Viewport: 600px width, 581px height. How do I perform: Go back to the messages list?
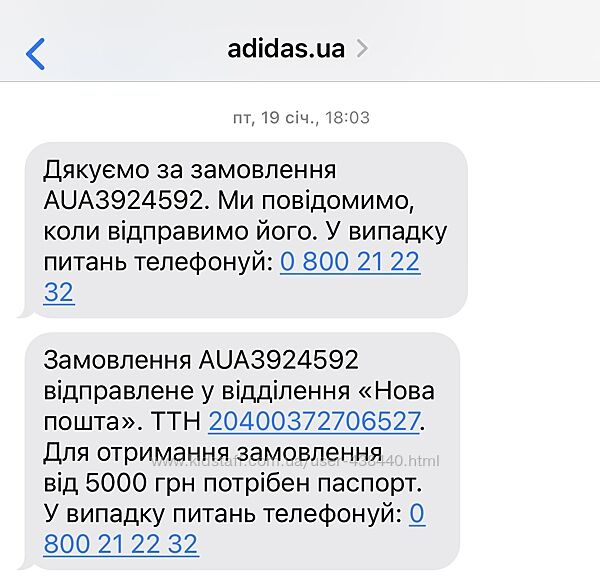36,53
